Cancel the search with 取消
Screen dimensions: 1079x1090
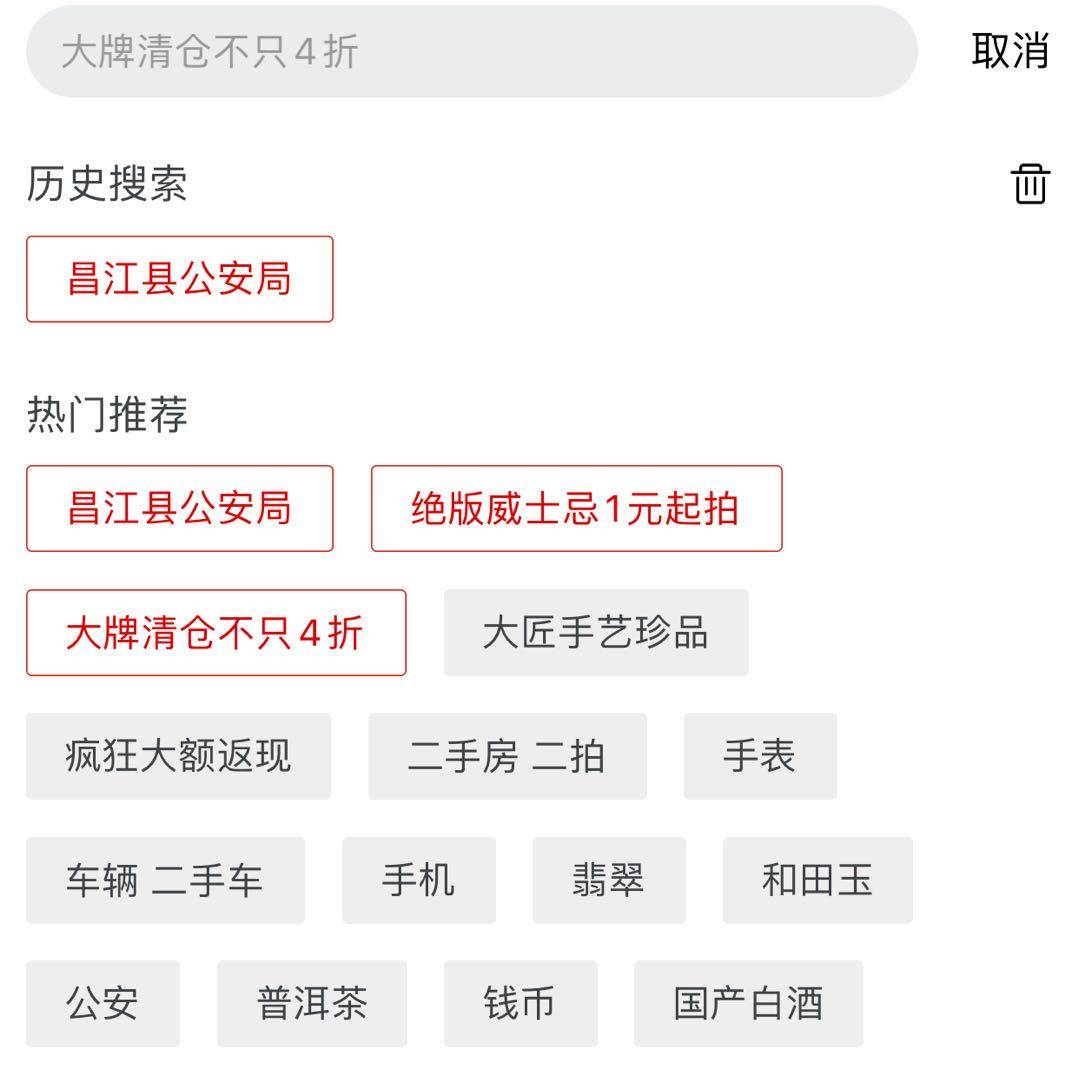pyautogui.click(x=1009, y=50)
